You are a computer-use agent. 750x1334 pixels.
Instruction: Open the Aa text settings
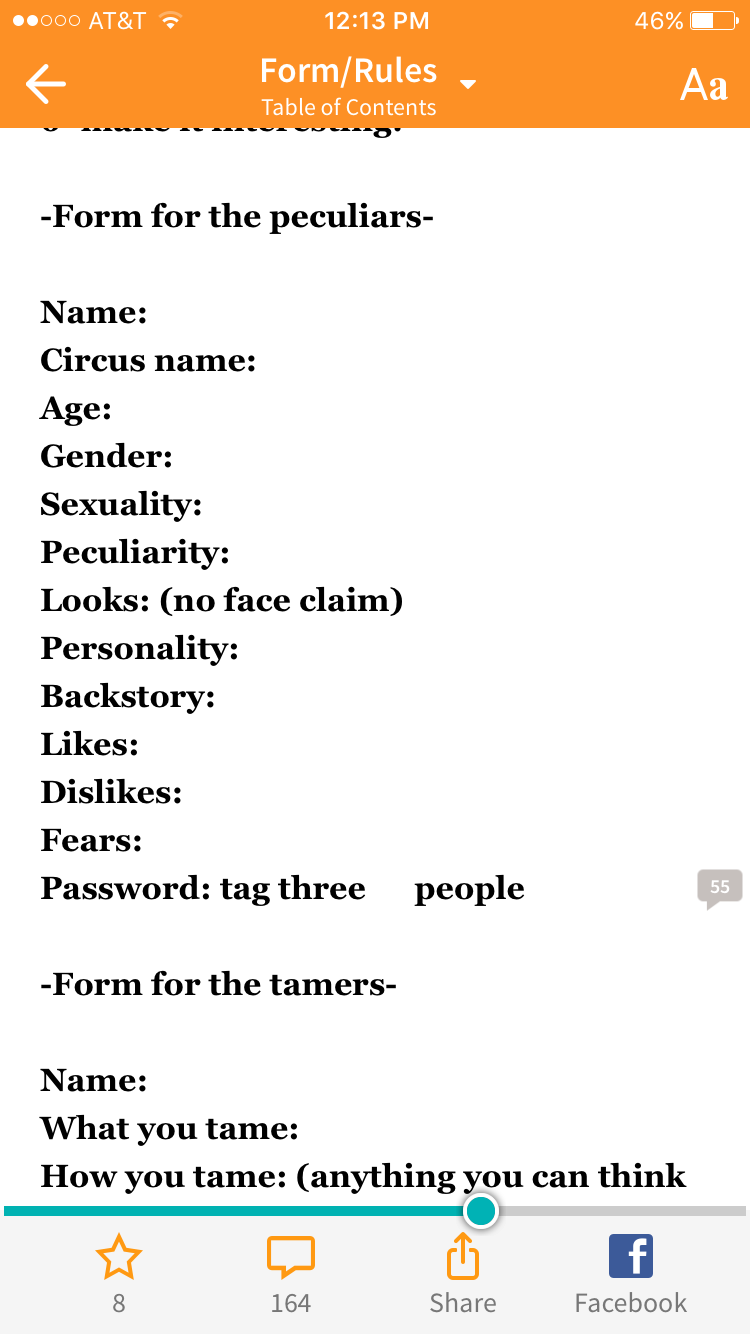[x=703, y=85]
